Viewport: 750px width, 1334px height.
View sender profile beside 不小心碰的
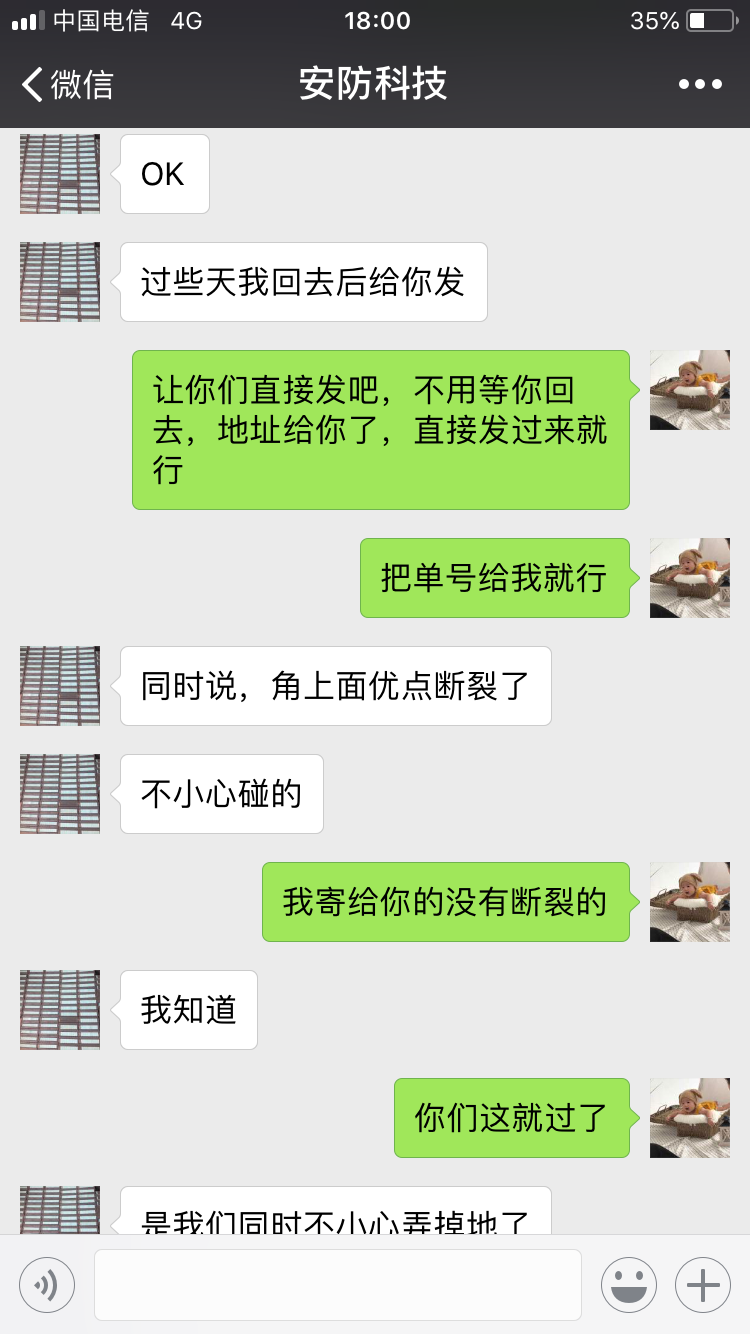(x=60, y=794)
